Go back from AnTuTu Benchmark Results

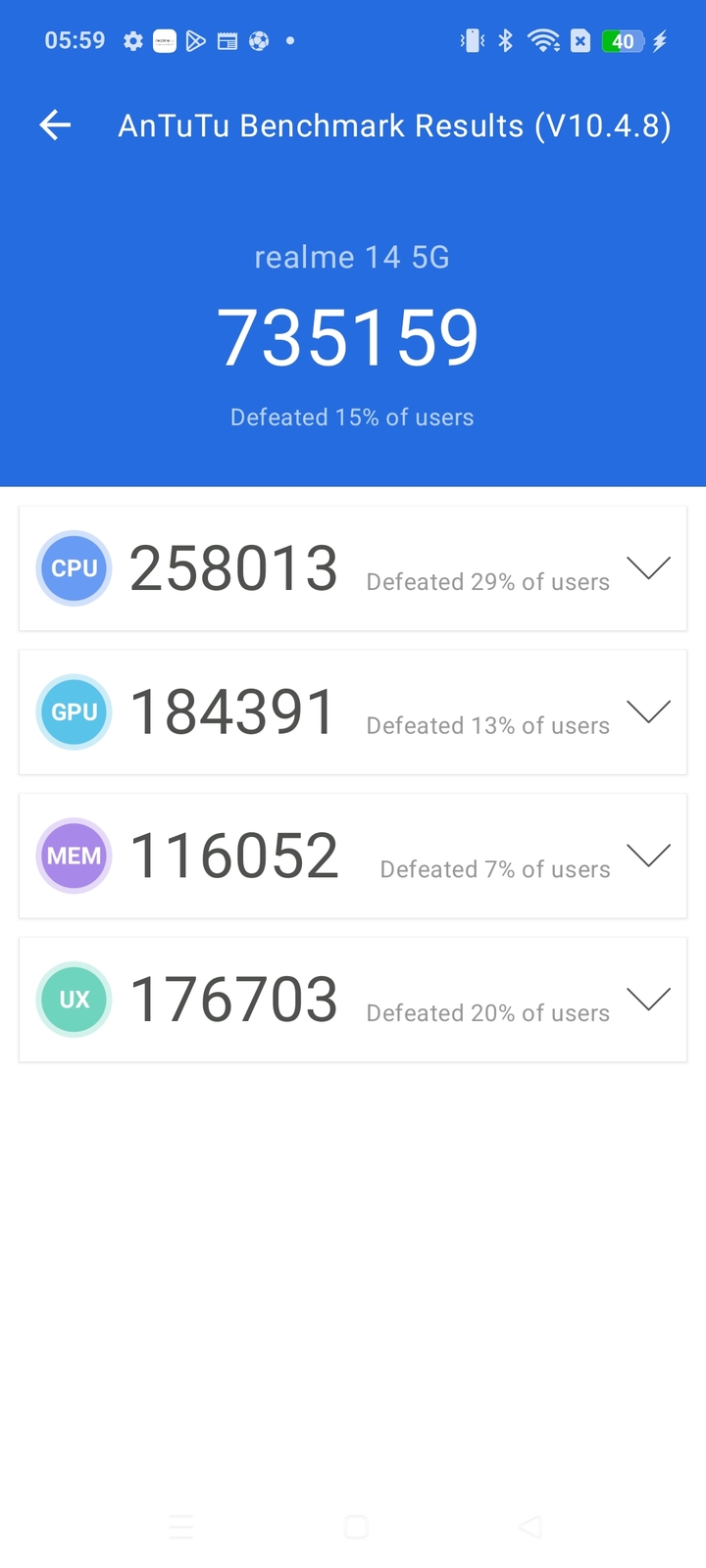point(55,124)
